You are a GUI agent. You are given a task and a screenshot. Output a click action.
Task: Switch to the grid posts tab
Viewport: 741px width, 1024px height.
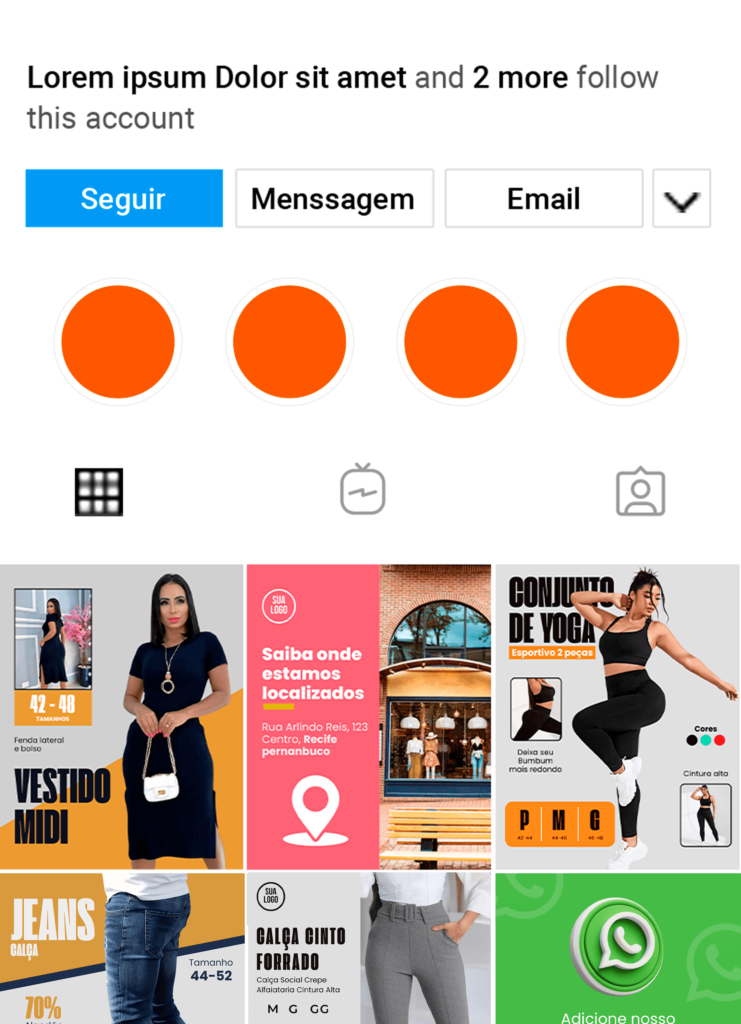(x=99, y=492)
